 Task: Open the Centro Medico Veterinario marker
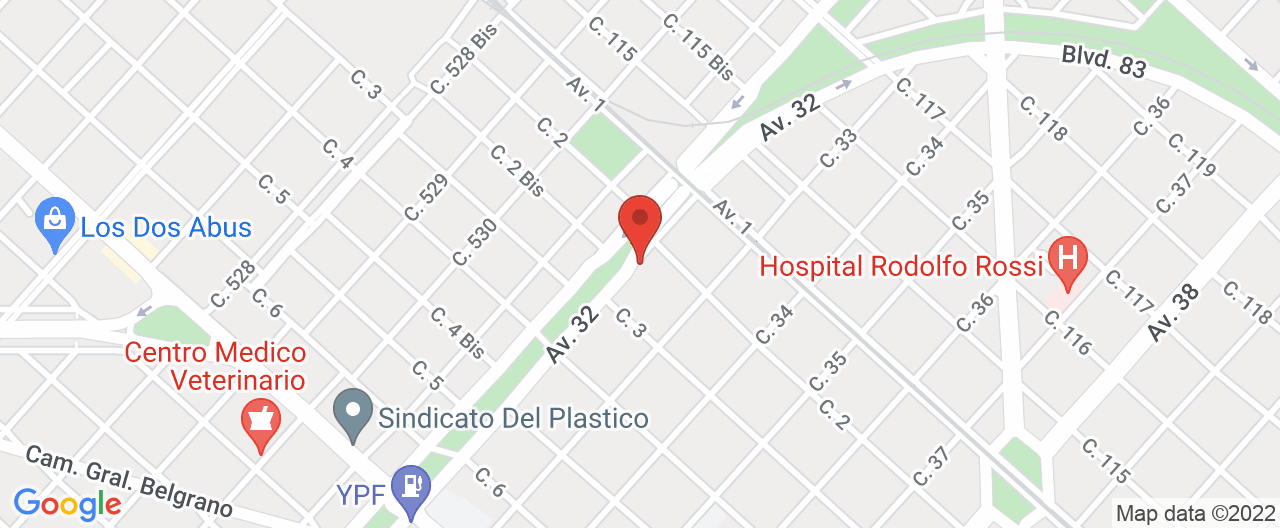pos(261,423)
